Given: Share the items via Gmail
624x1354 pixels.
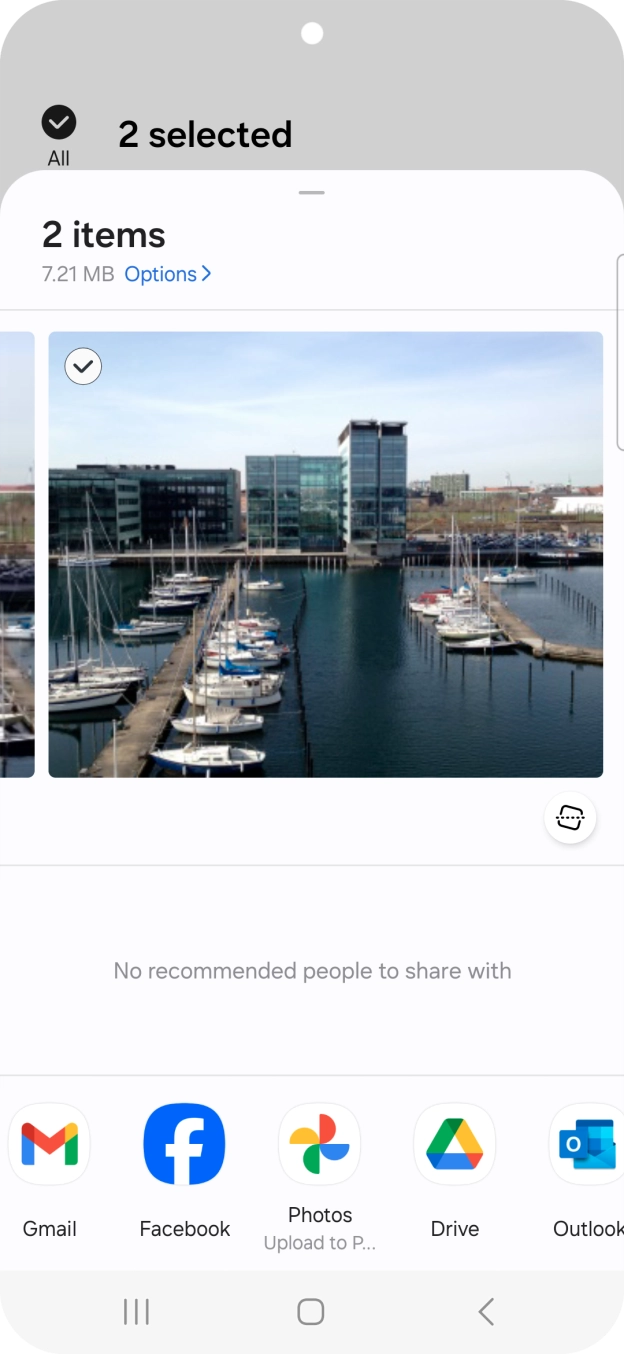Looking at the screenshot, I should tap(50, 1145).
